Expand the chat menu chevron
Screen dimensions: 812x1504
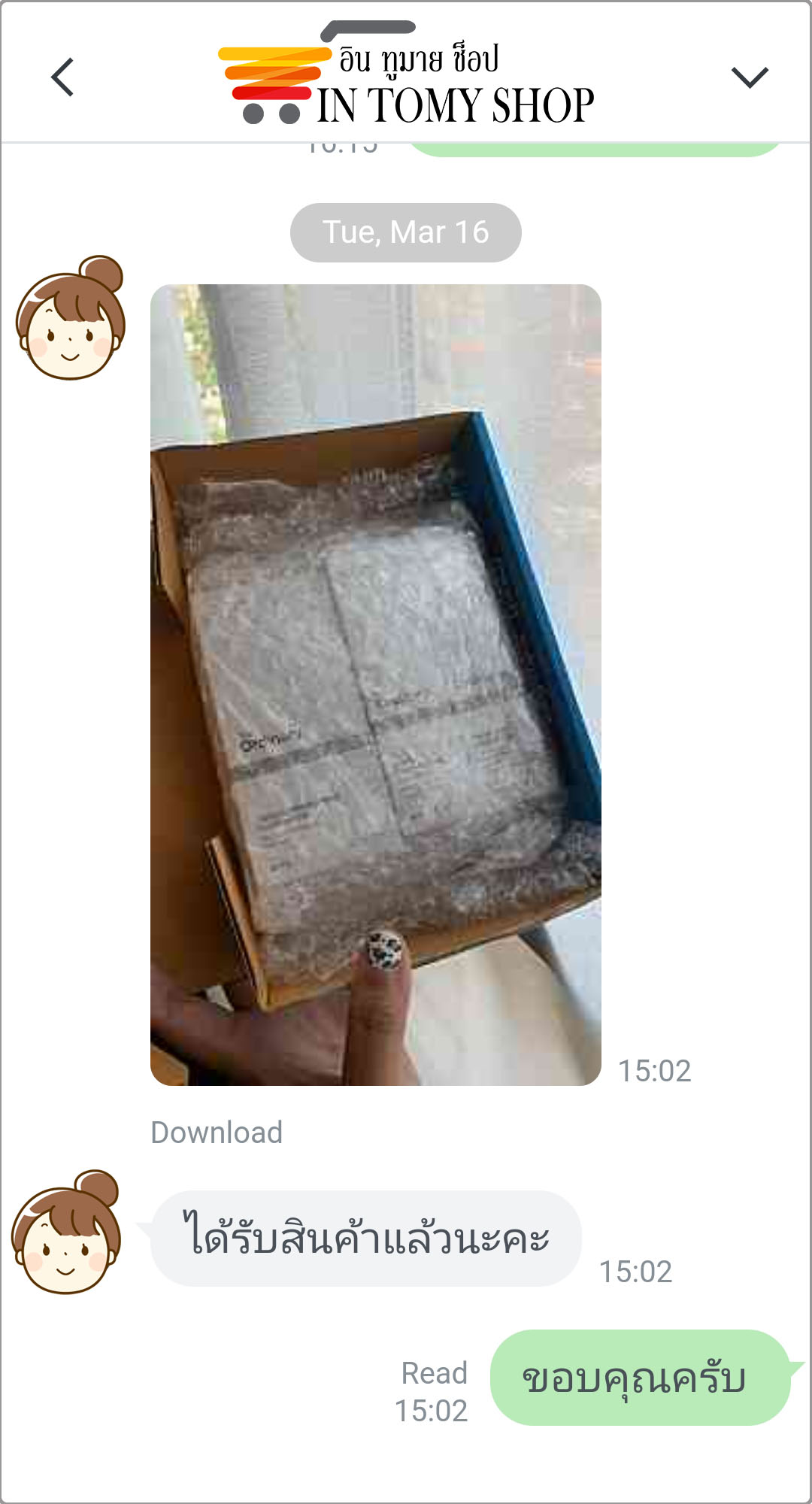tap(750, 77)
